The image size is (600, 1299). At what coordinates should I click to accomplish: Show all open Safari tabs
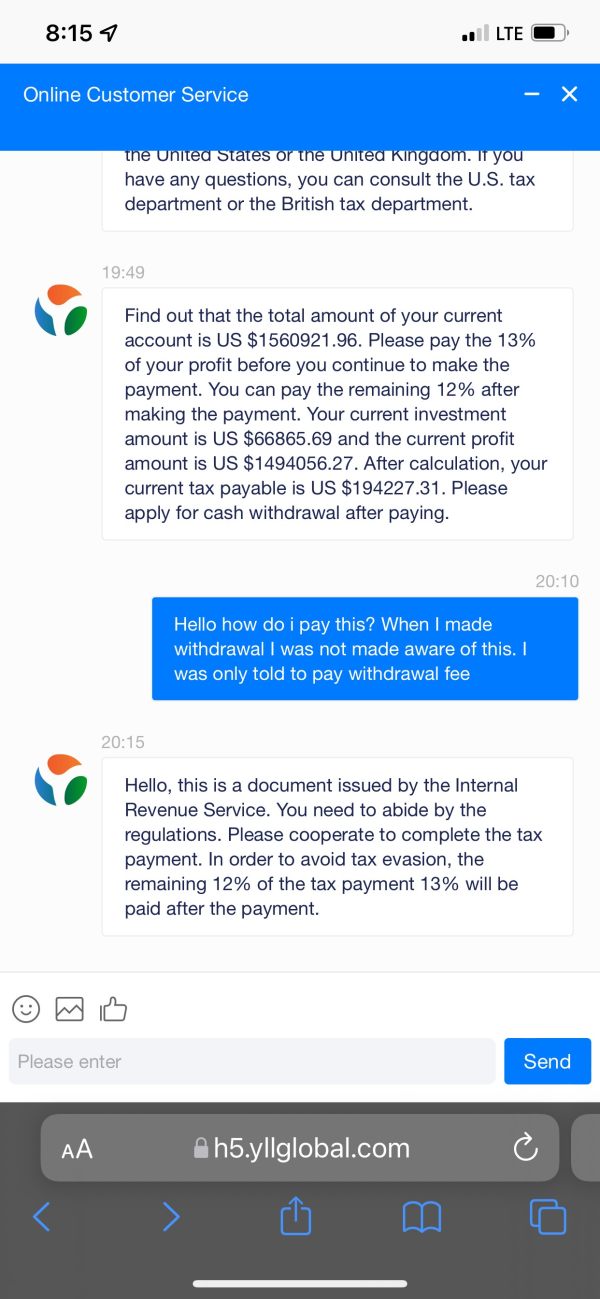pos(547,1216)
